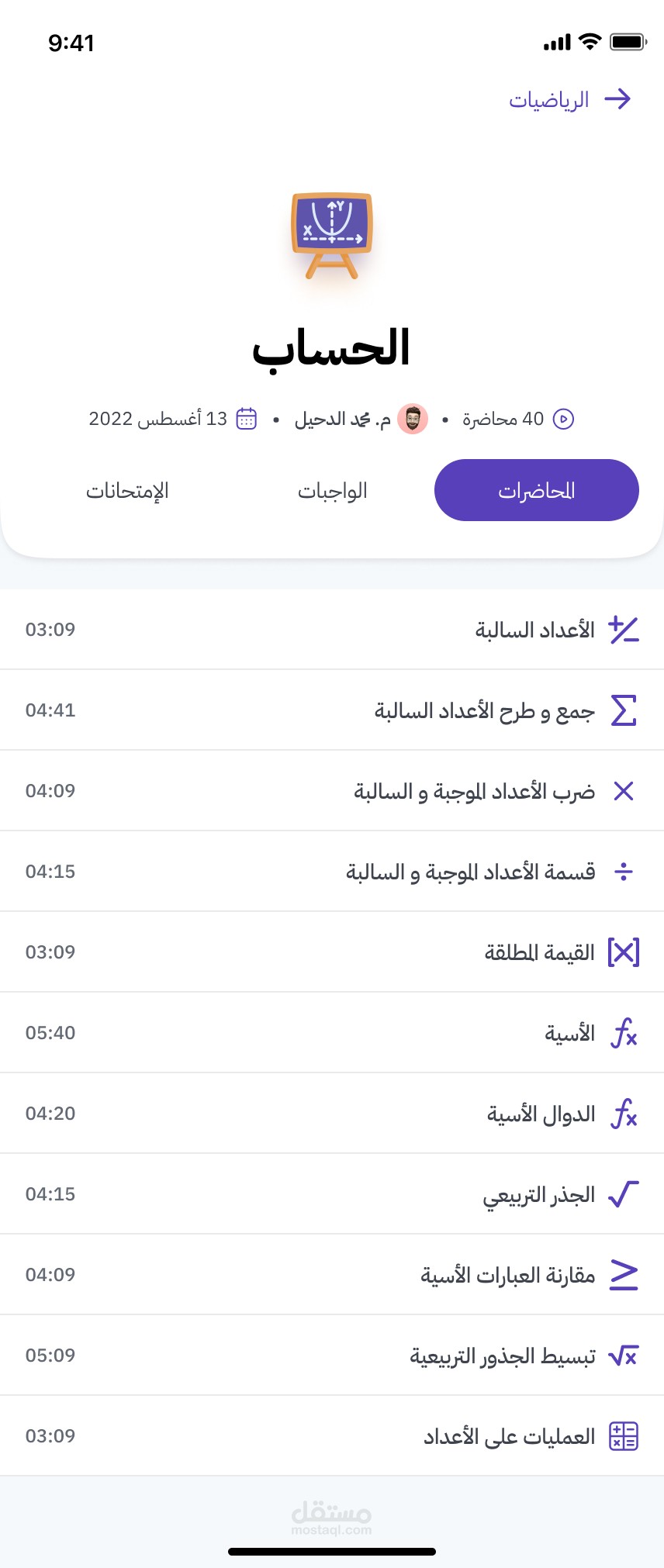
Task: Open lecture الأعداد السالبة
Action: pyautogui.click(x=534, y=630)
